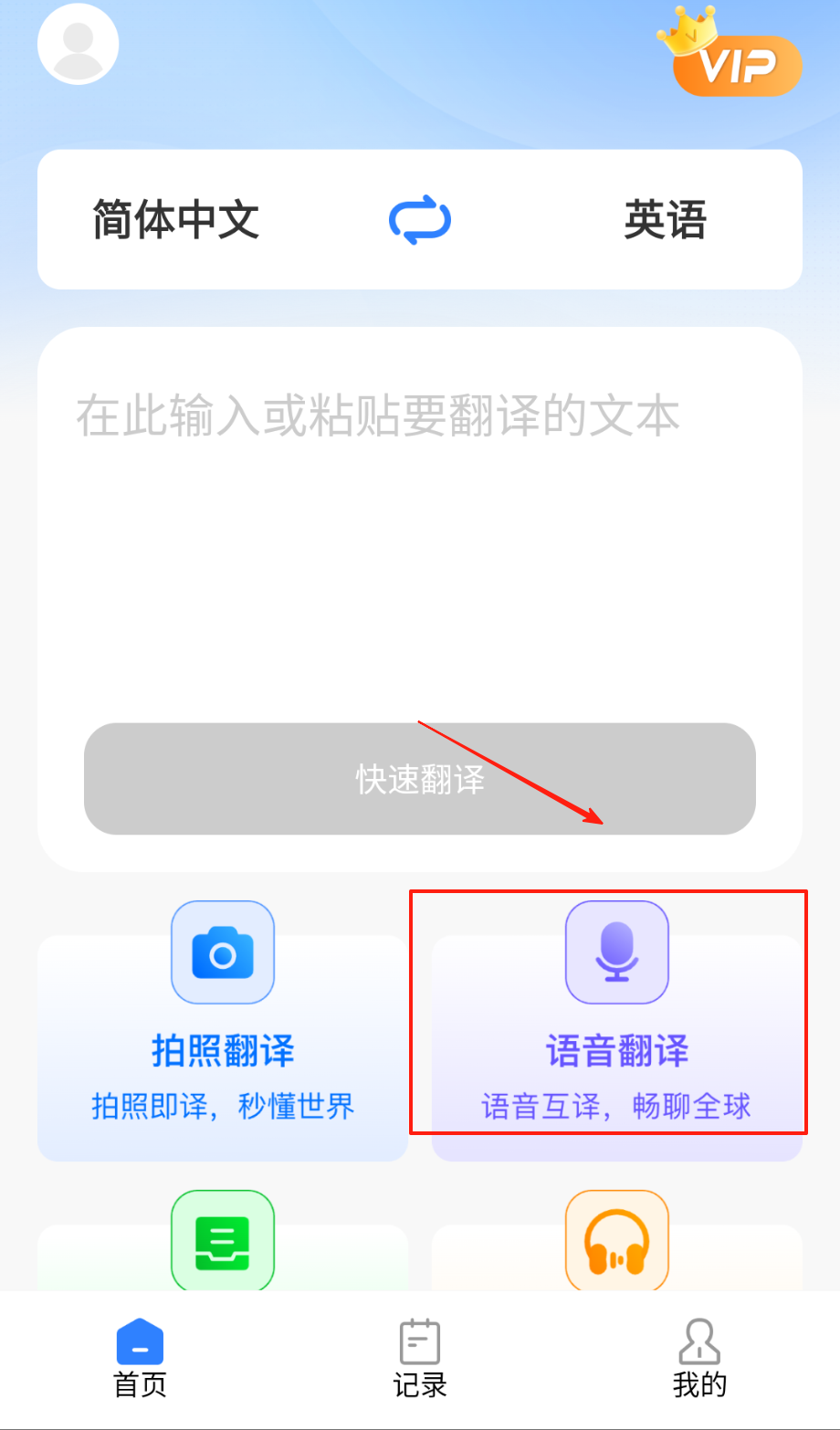Change source language 简体中文
The width and height of the screenshot is (840, 1430).
pyautogui.click(x=176, y=220)
